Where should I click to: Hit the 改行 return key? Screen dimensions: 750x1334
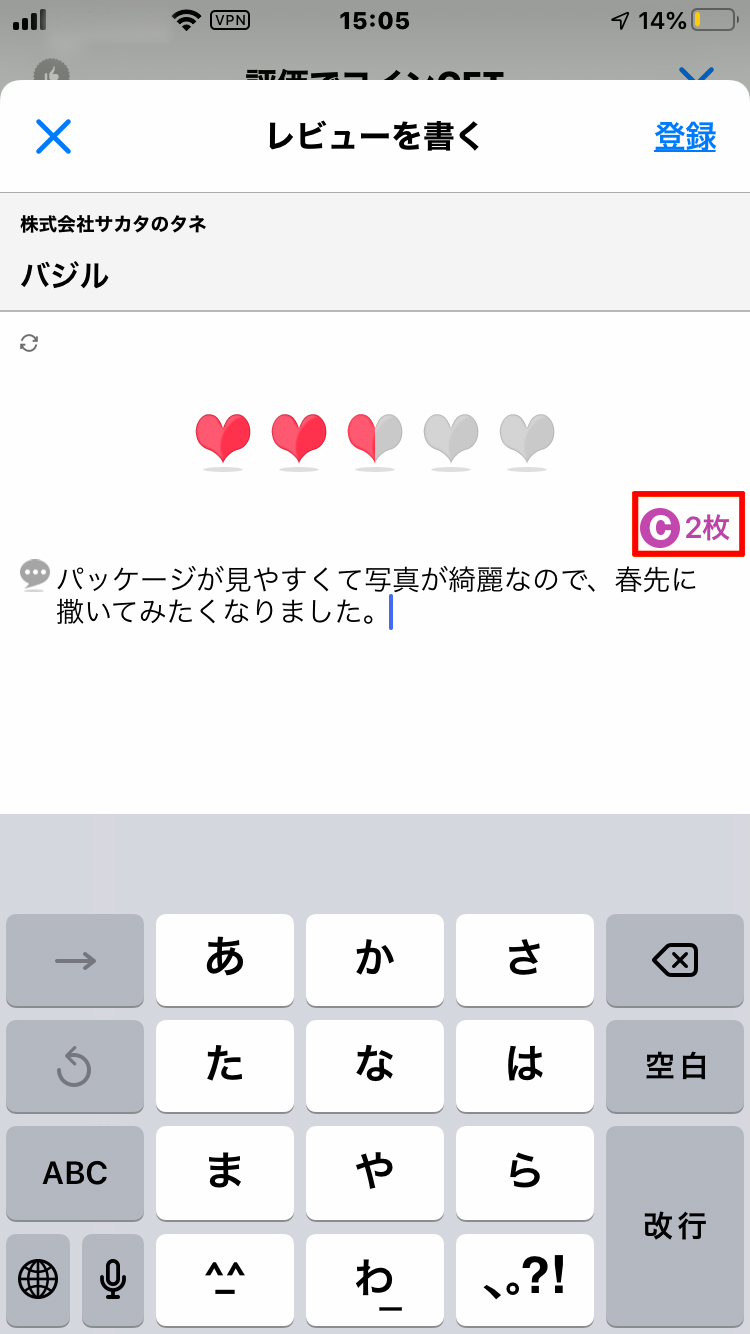click(675, 1224)
